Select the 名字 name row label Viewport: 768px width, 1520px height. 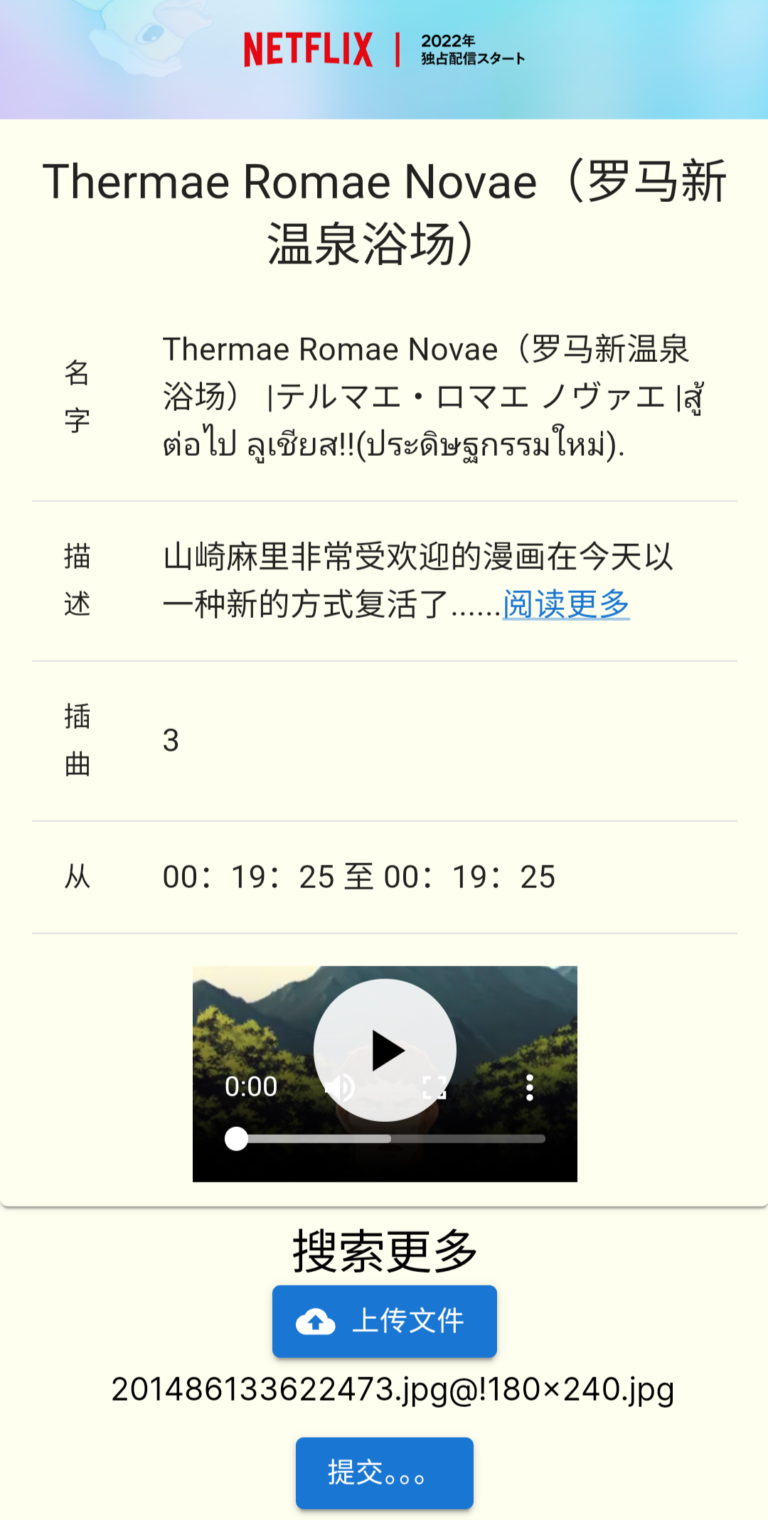[77, 395]
